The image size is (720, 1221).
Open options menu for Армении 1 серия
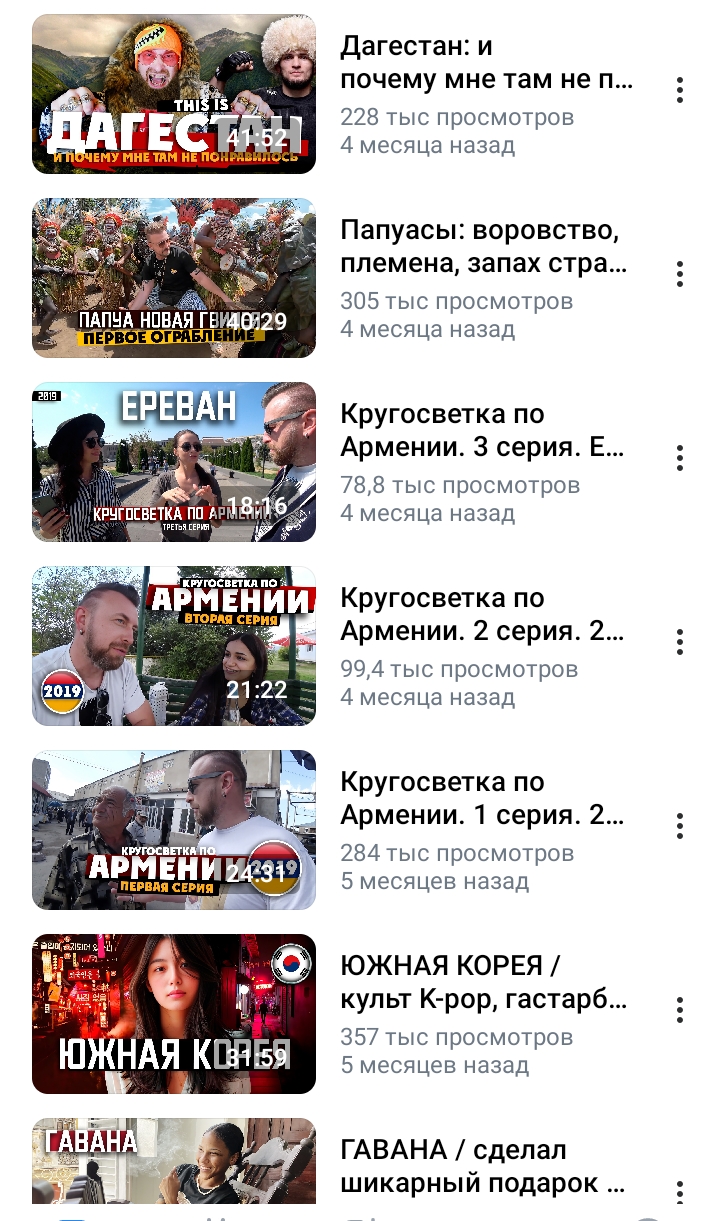pos(680,826)
